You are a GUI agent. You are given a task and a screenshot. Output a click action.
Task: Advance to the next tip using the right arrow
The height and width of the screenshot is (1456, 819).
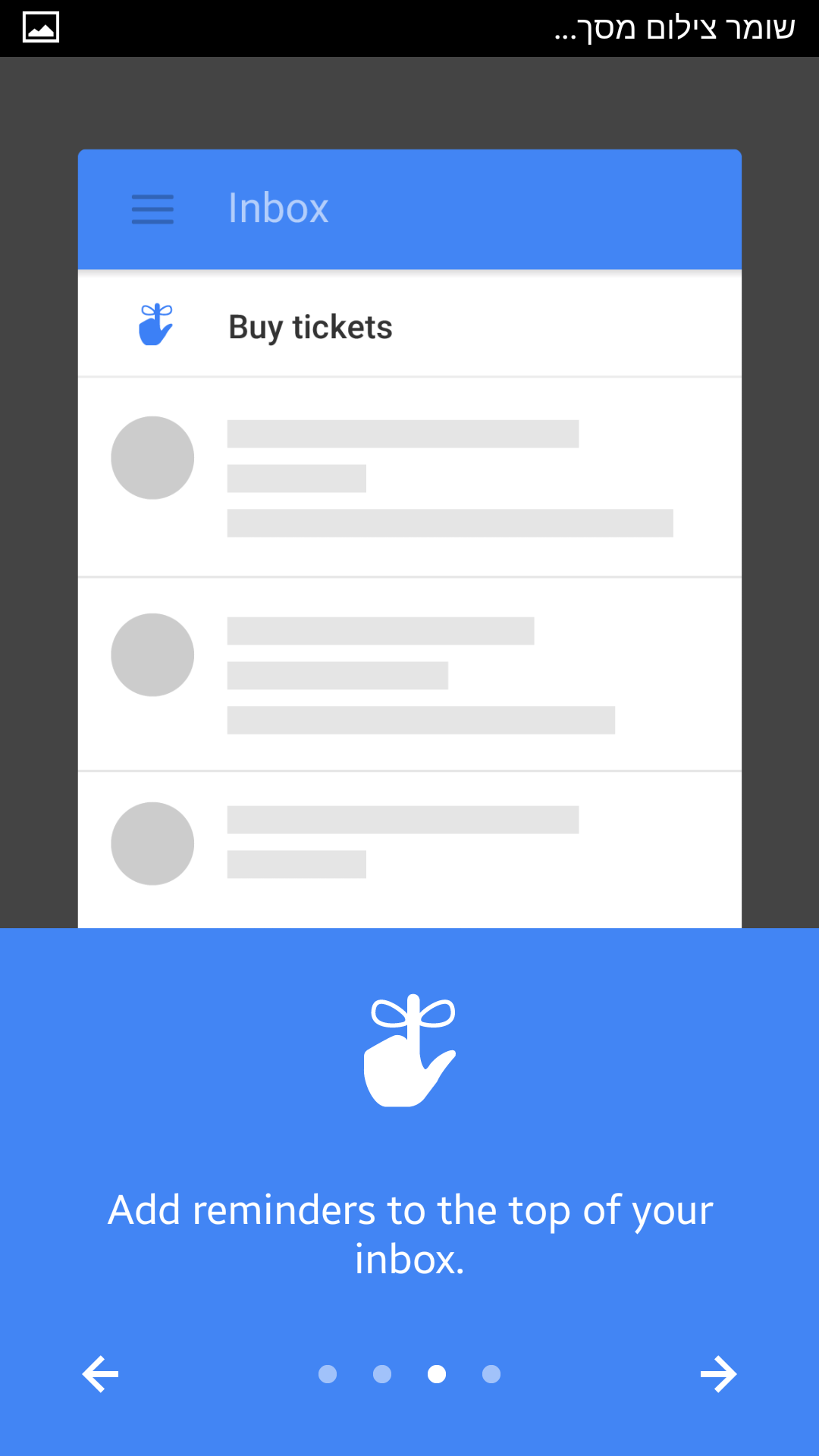[719, 1374]
